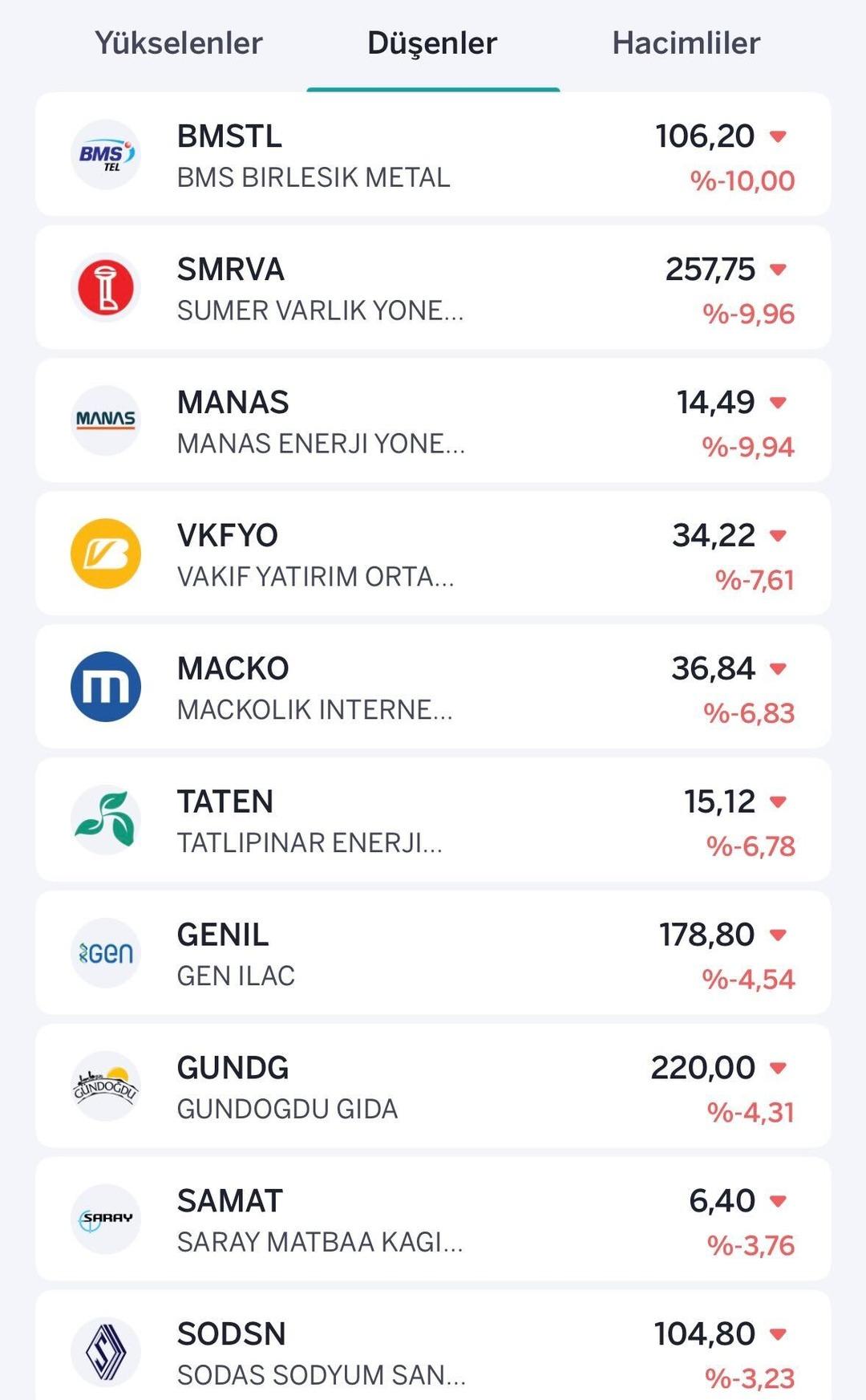Tap the GEN ILAC logo icon
Image resolution: width=866 pixels, height=1400 pixels.
coord(105,952)
